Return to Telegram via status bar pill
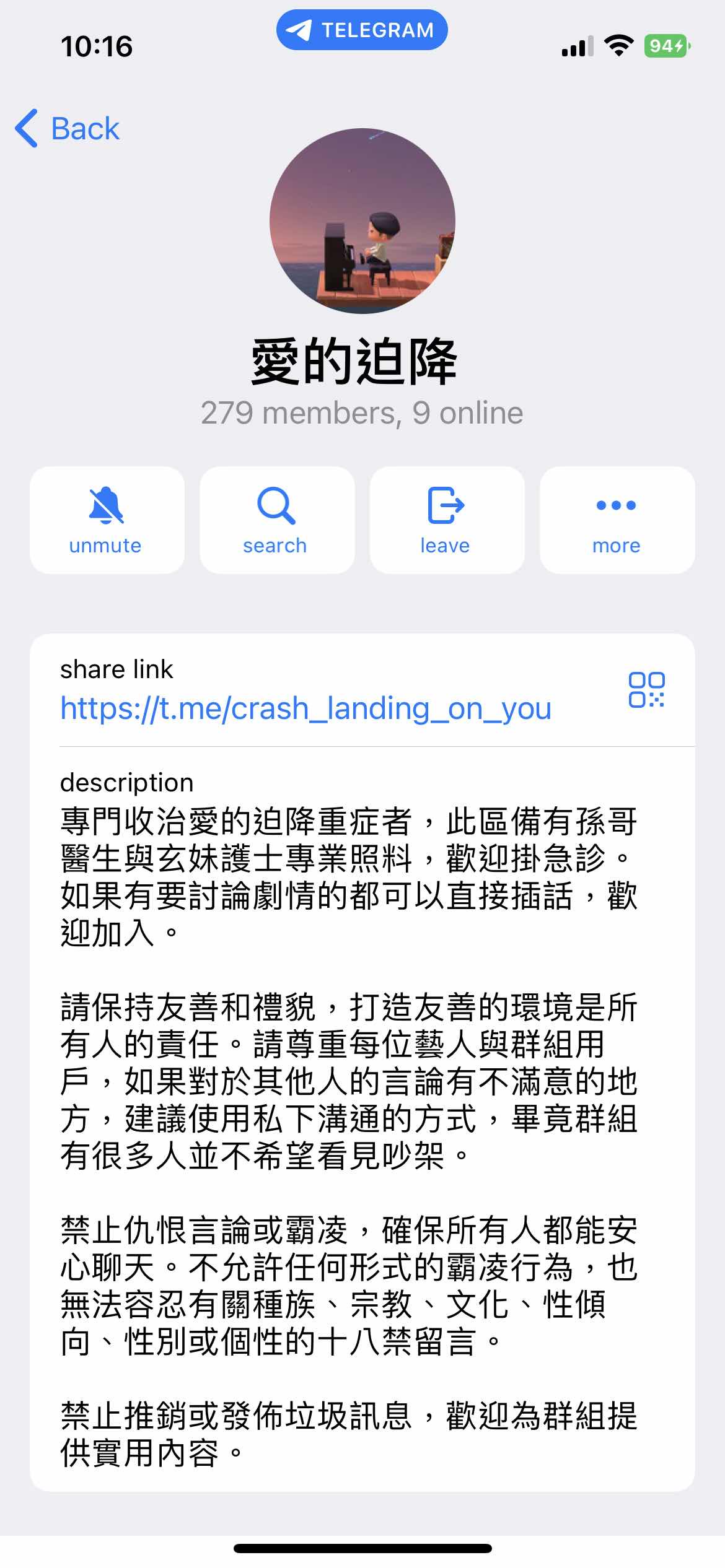This screenshot has height=1568, width=725. (362, 30)
